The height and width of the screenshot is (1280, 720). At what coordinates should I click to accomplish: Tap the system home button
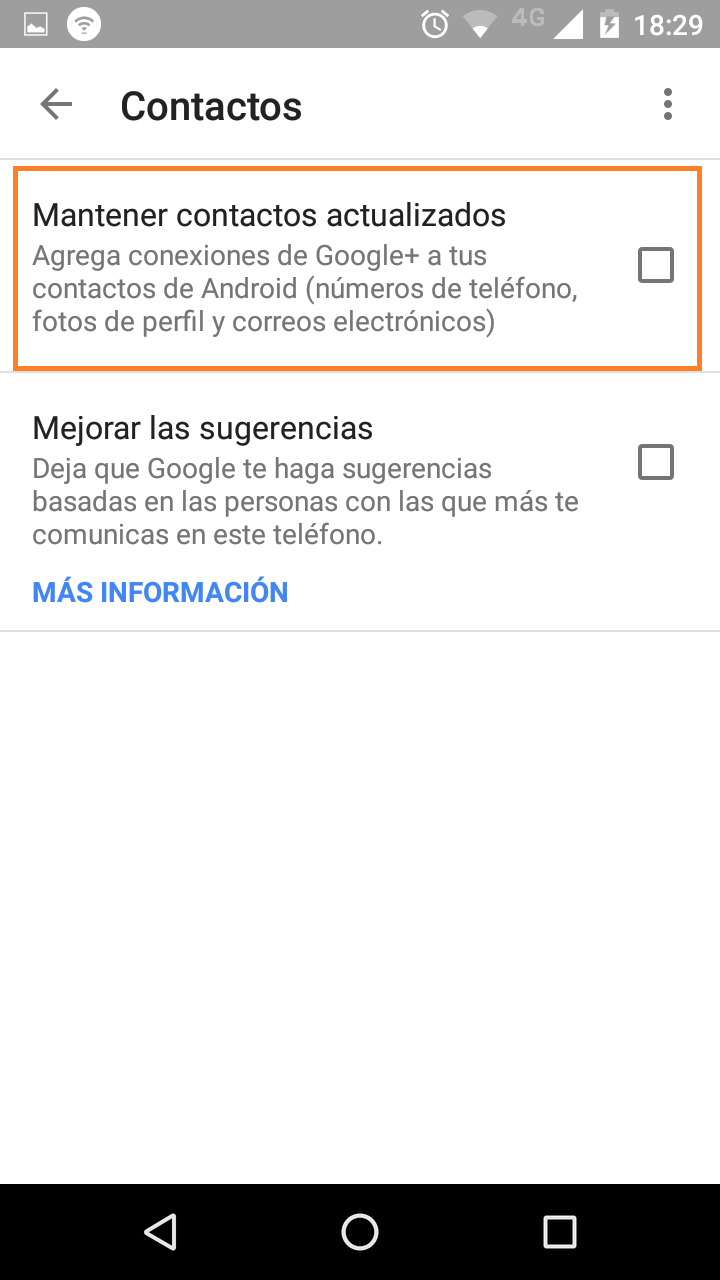(360, 1231)
